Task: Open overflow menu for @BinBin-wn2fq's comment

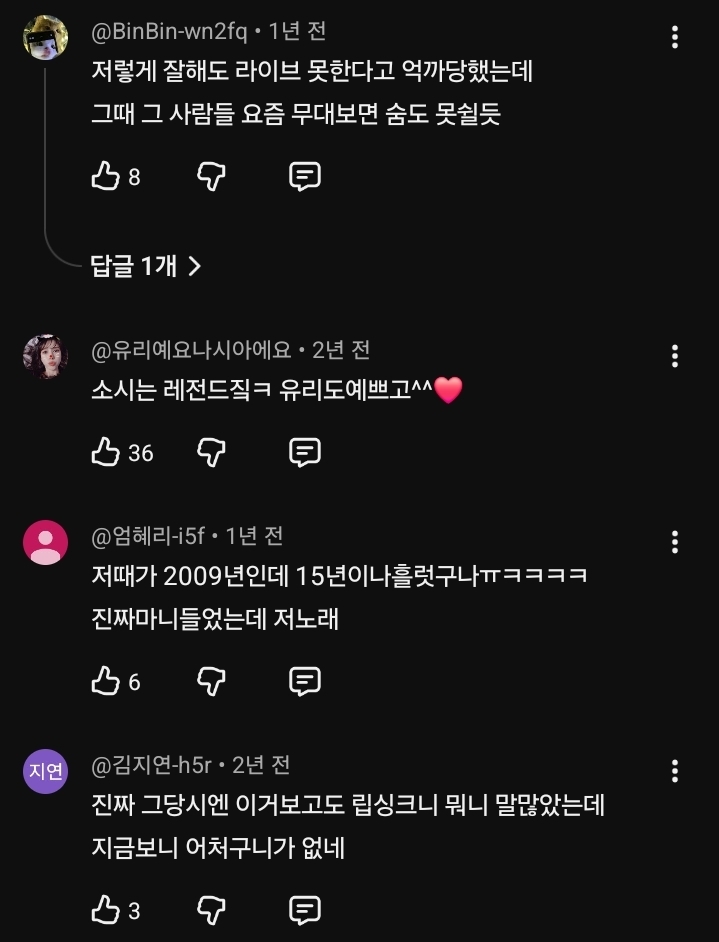Action: tap(675, 37)
